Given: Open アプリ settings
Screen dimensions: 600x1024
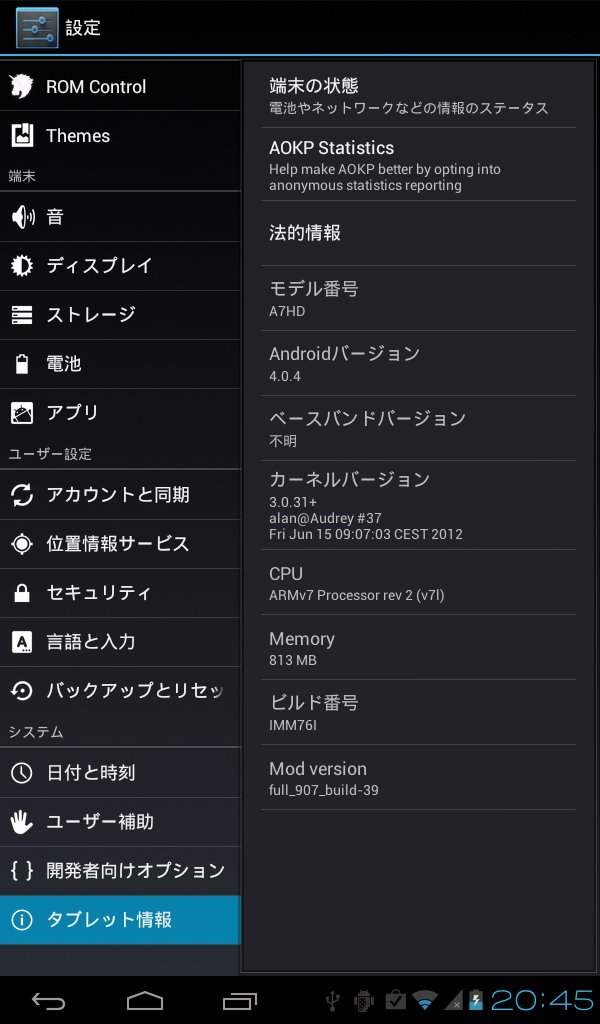Looking at the screenshot, I should (x=120, y=413).
